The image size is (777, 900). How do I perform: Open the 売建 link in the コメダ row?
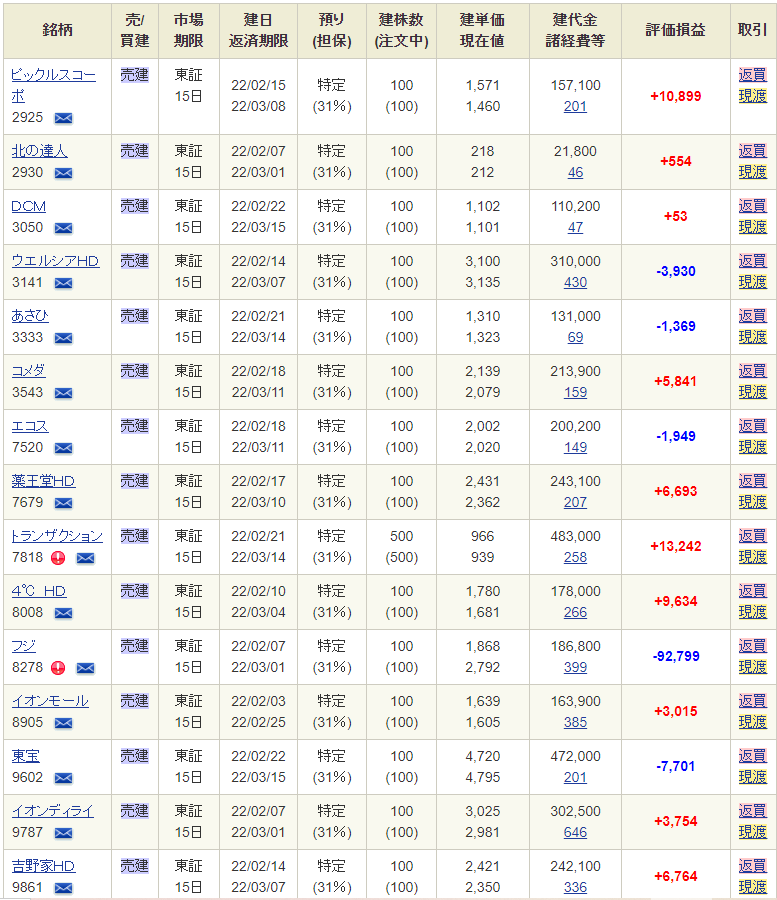(134, 371)
